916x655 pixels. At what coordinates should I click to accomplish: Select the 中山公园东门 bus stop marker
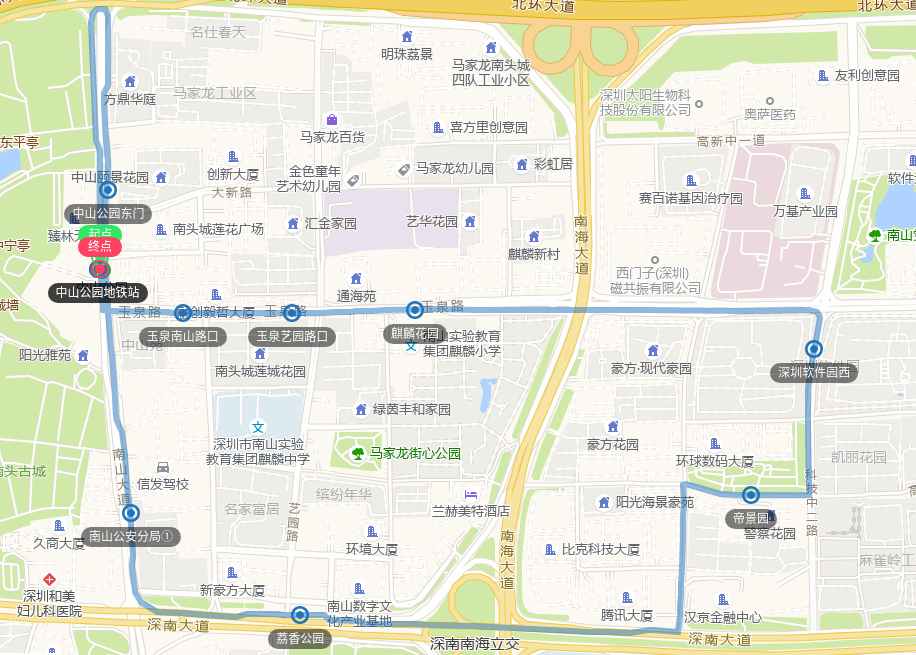click(108, 190)
